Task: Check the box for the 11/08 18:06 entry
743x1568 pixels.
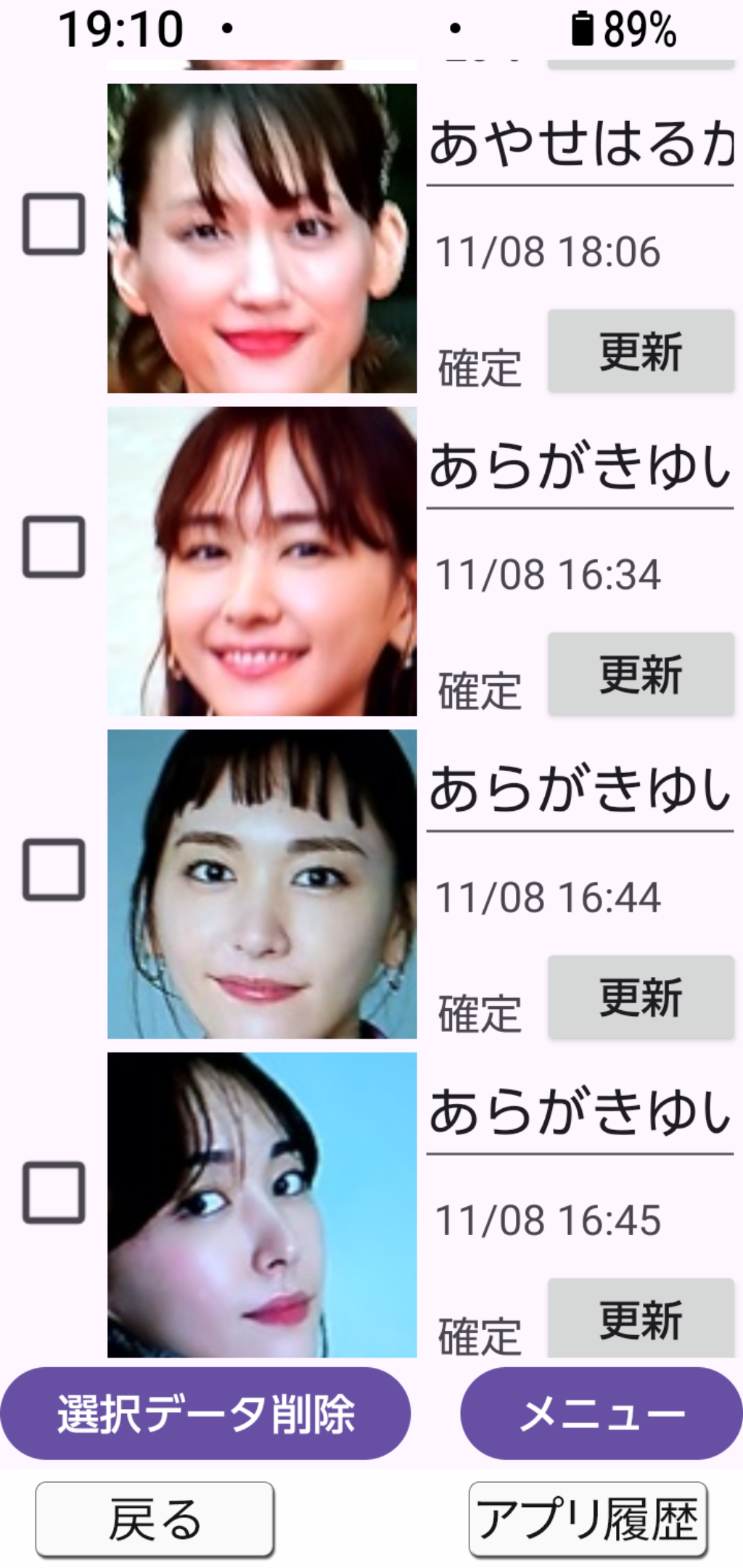Action: (54, 224)
